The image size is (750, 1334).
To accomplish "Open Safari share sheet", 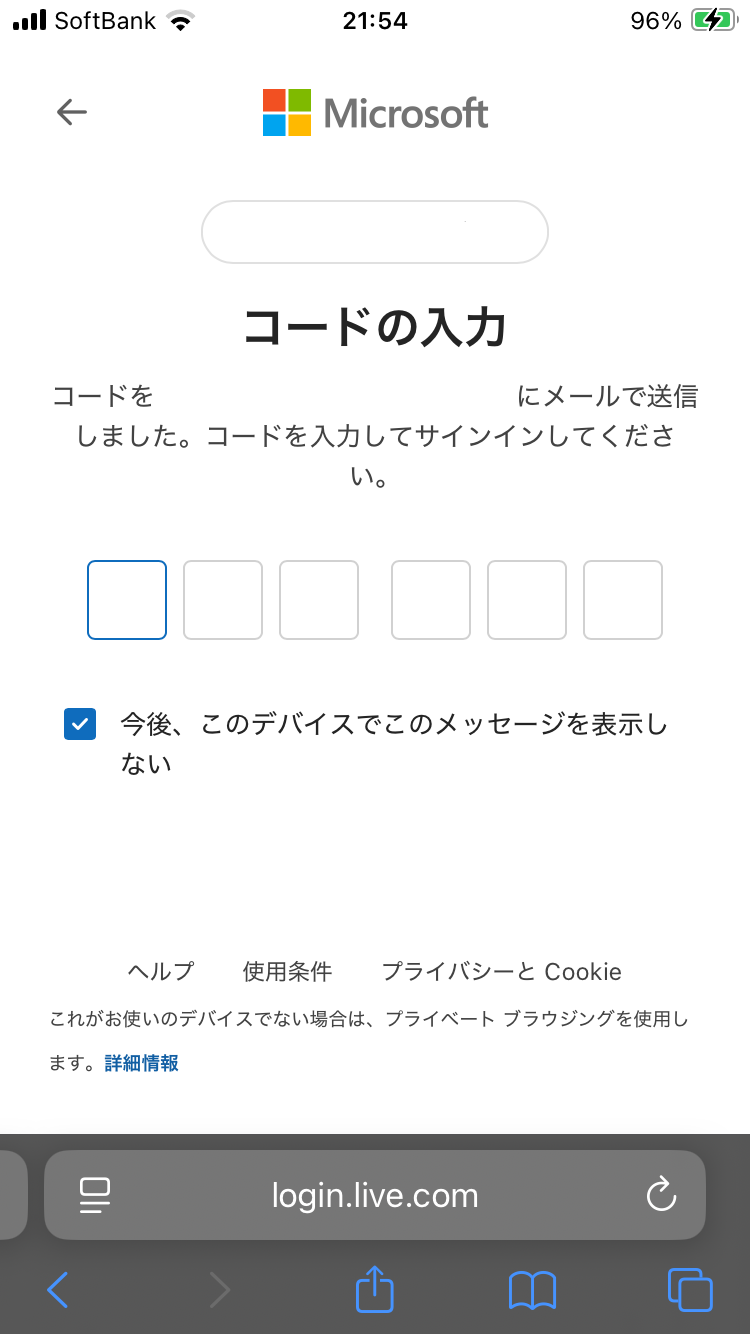I will point(375,1288).
